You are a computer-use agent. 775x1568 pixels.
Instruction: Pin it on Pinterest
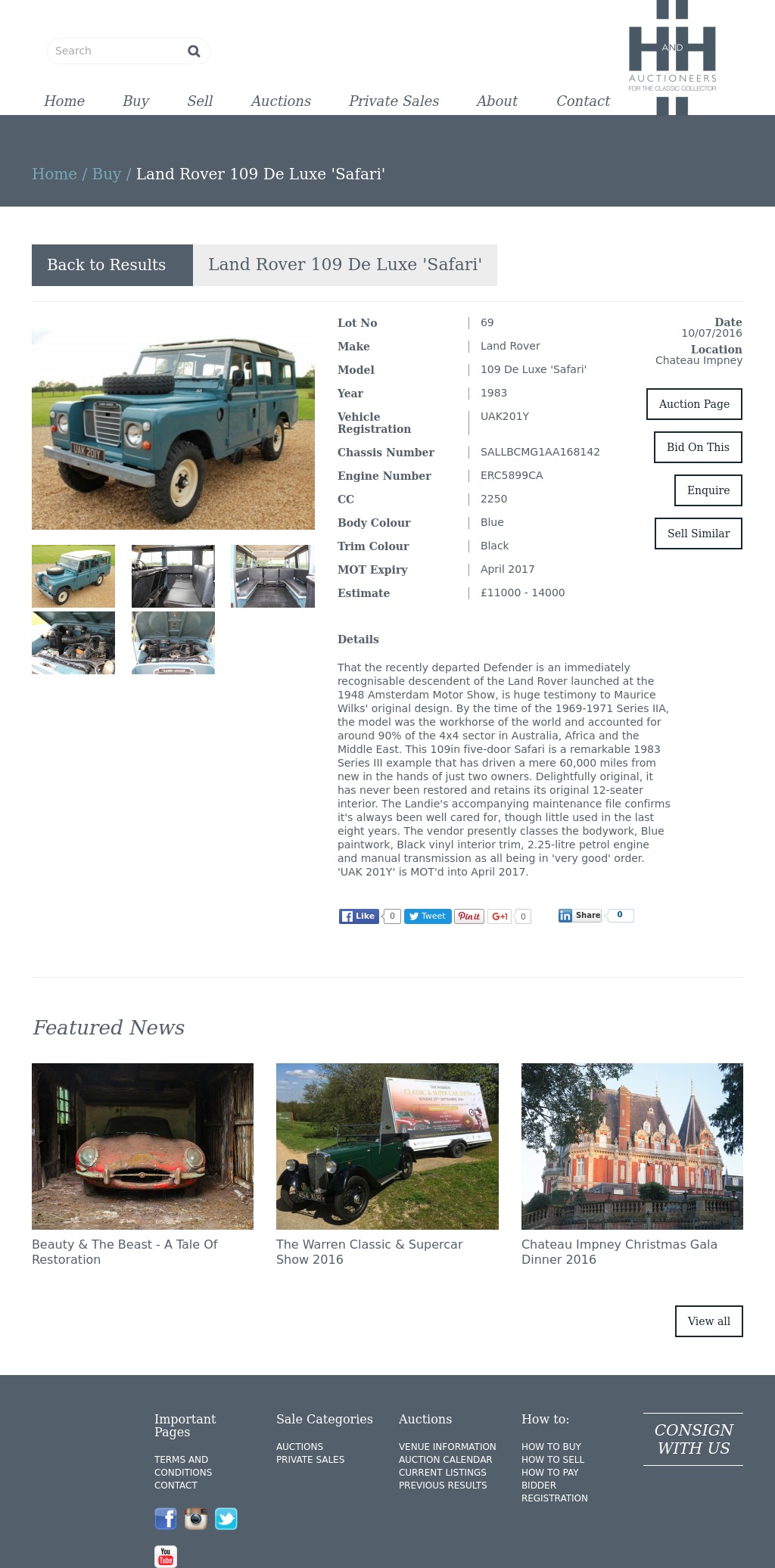(x=468, y=916)
